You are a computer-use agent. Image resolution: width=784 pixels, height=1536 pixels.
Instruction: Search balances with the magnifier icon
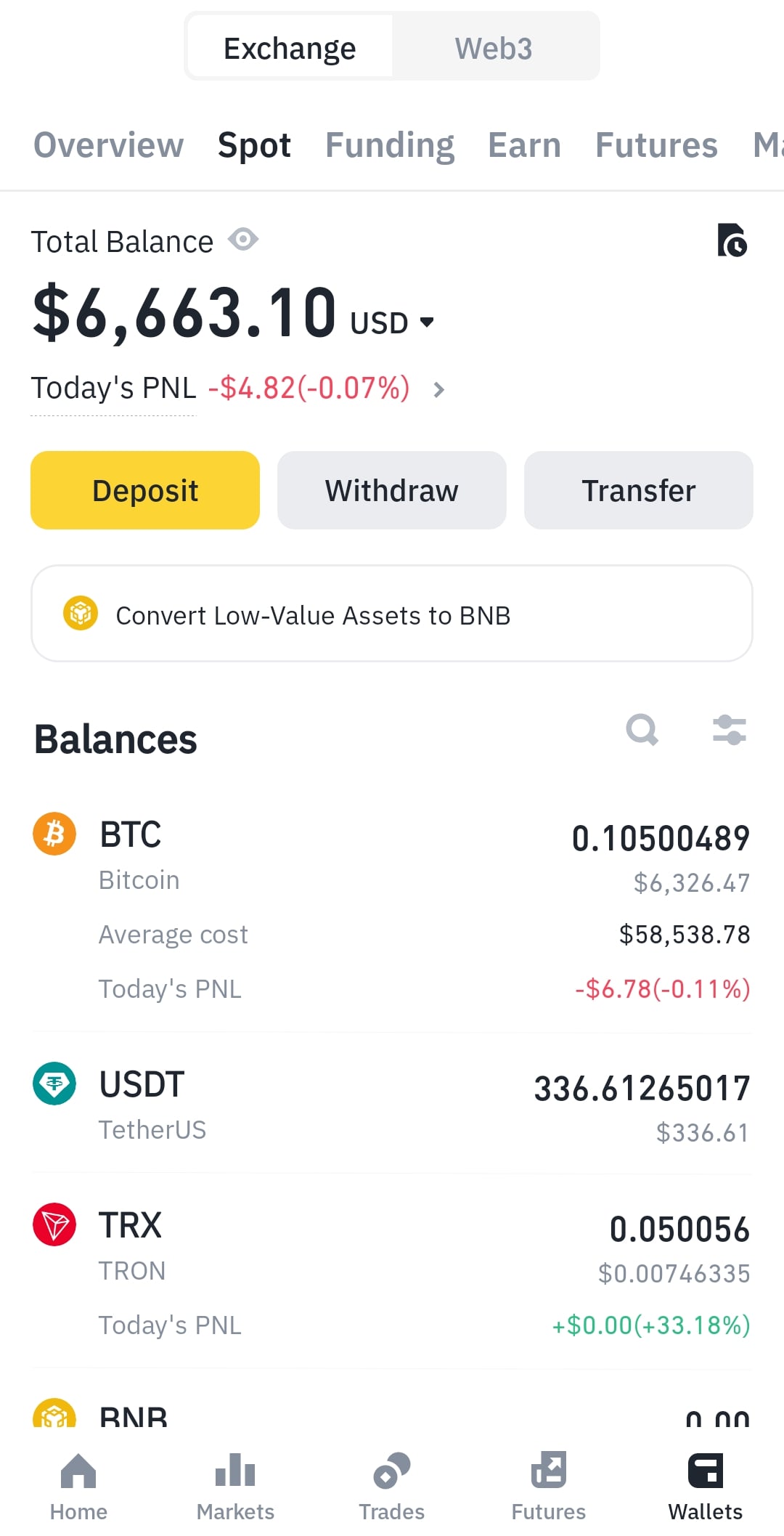[642, 730]
